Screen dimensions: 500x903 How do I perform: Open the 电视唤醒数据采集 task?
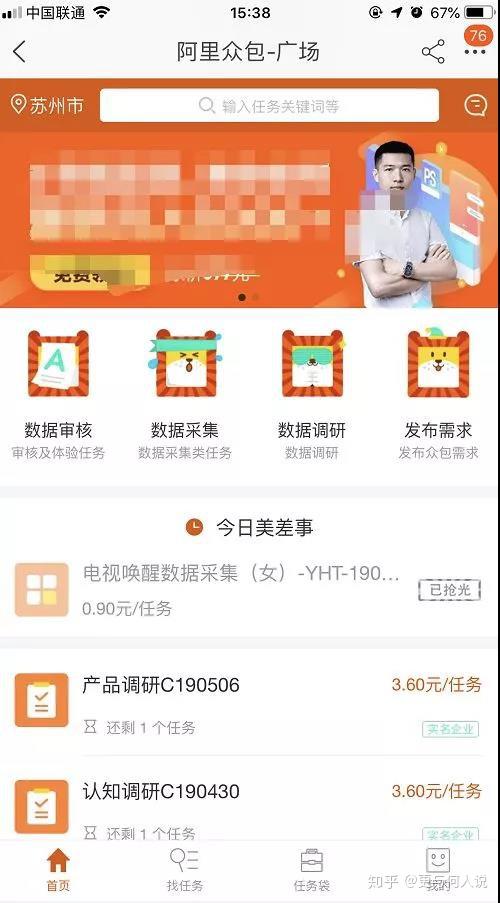250,589
